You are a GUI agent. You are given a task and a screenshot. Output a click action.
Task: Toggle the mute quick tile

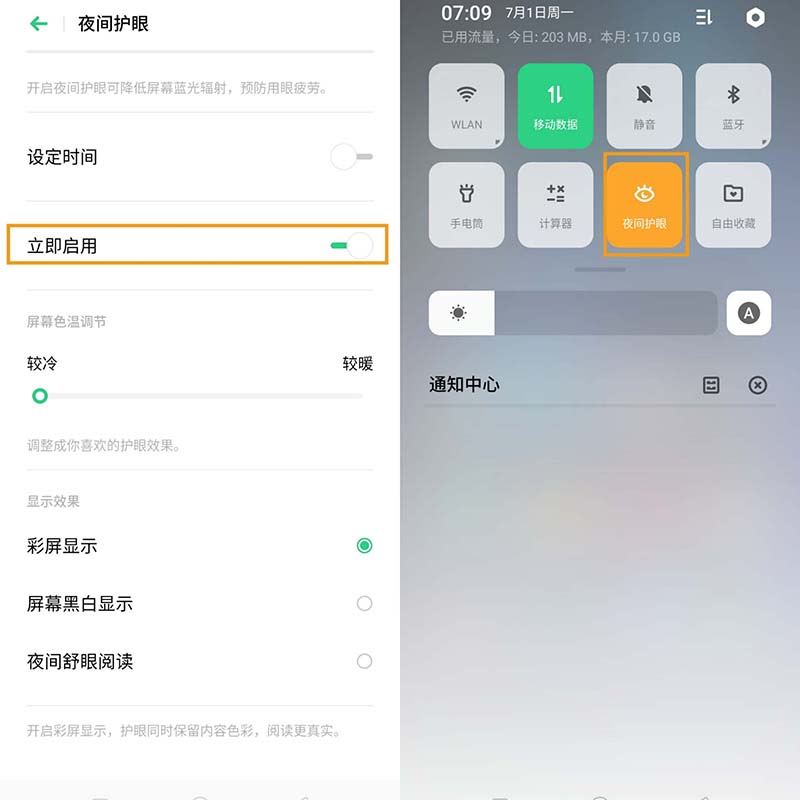coord(644,106)
